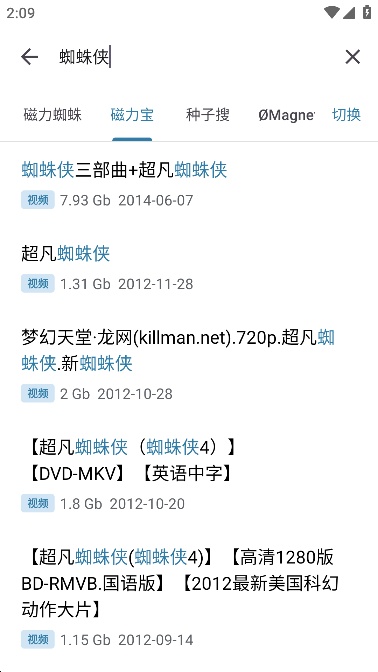The image size is (378, 672).
Task: Select the 磁力宝 tab
Action: (132, 115)
